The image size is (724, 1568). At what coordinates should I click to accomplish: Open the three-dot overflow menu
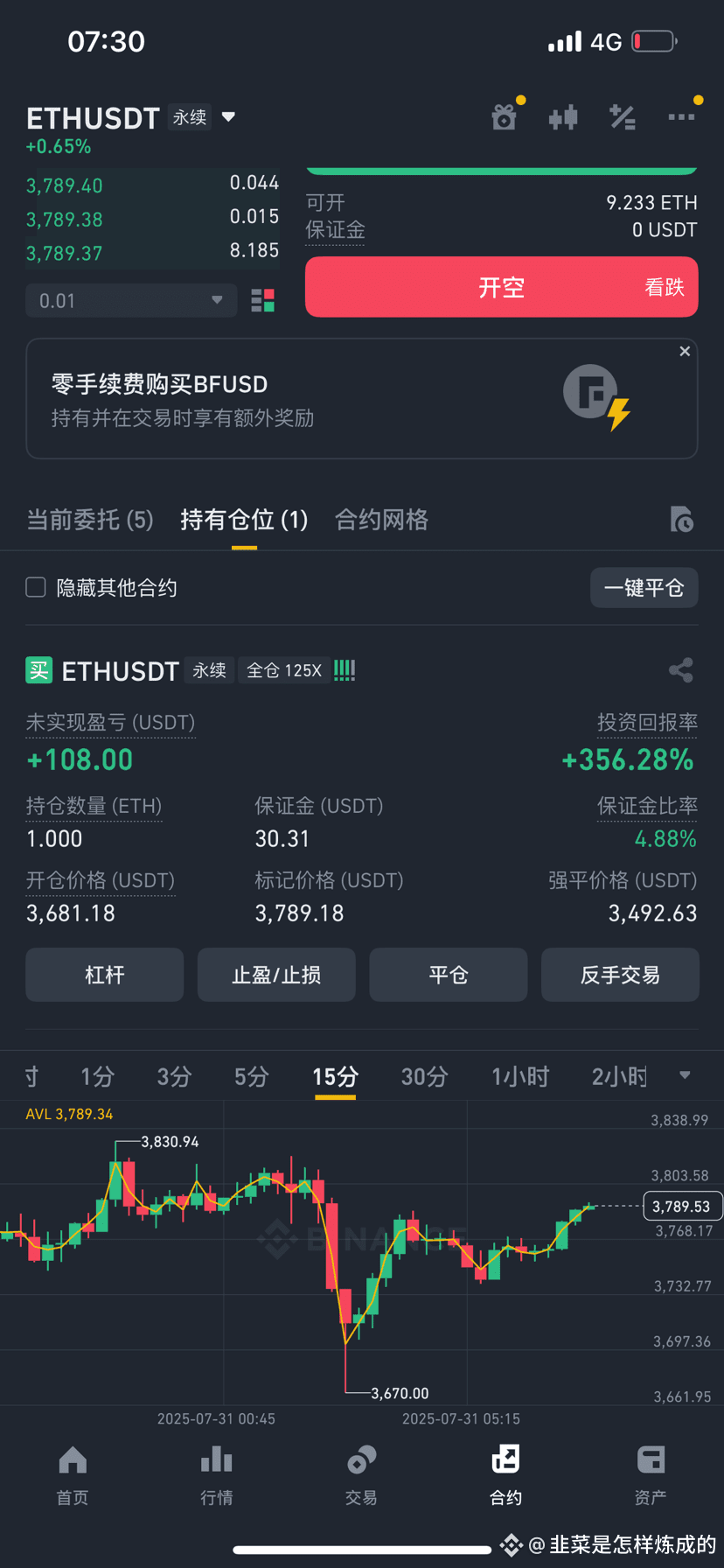point(681,116)
